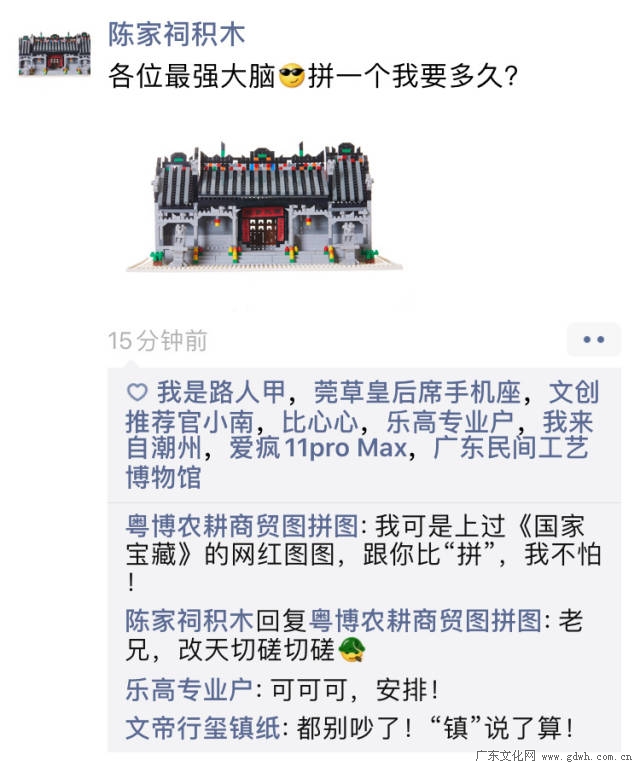Viewport: 640px width, 766px height.
Task: Open 陈家祠积木's profile avatar
Action: pyautogui.click(x=54, y=53)
